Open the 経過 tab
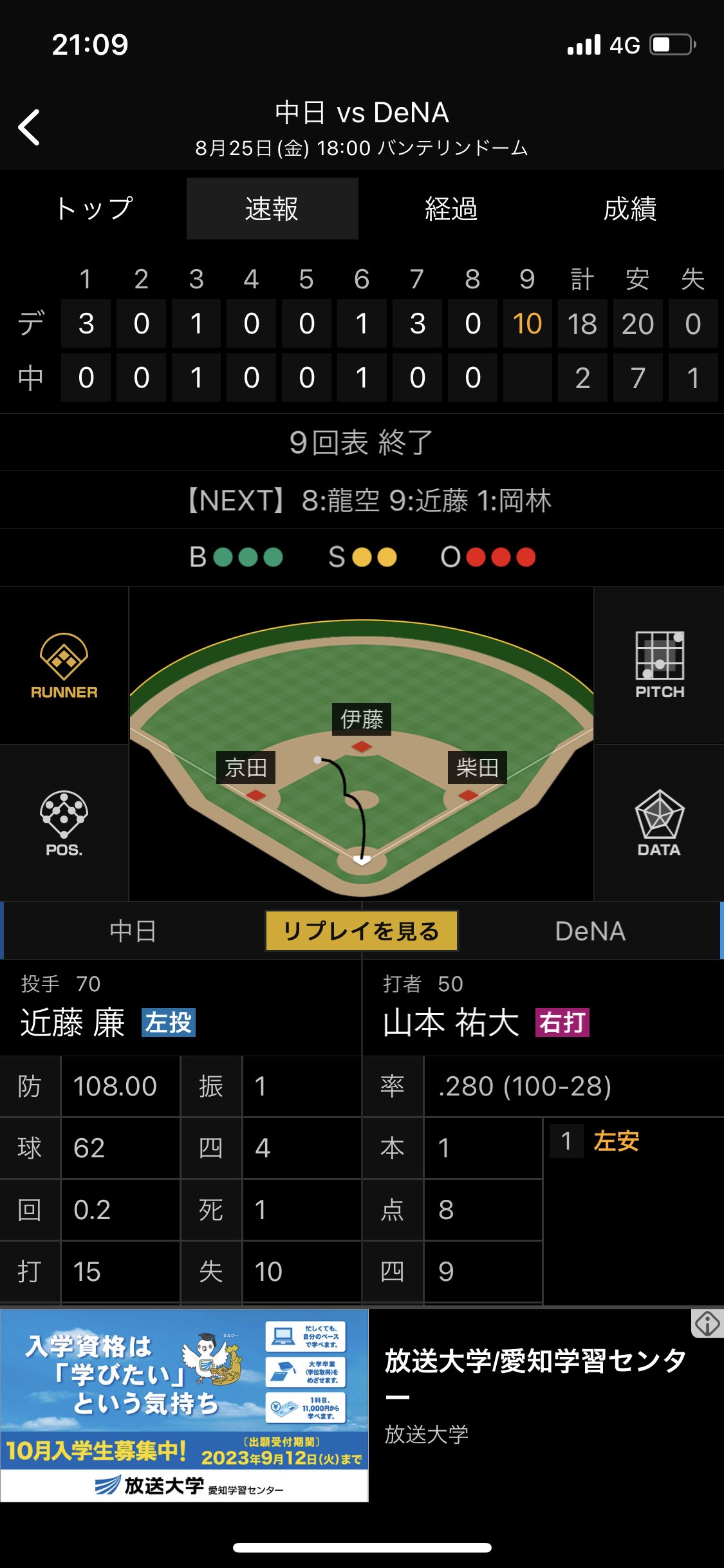724x1568 pixels. (451, 209)
